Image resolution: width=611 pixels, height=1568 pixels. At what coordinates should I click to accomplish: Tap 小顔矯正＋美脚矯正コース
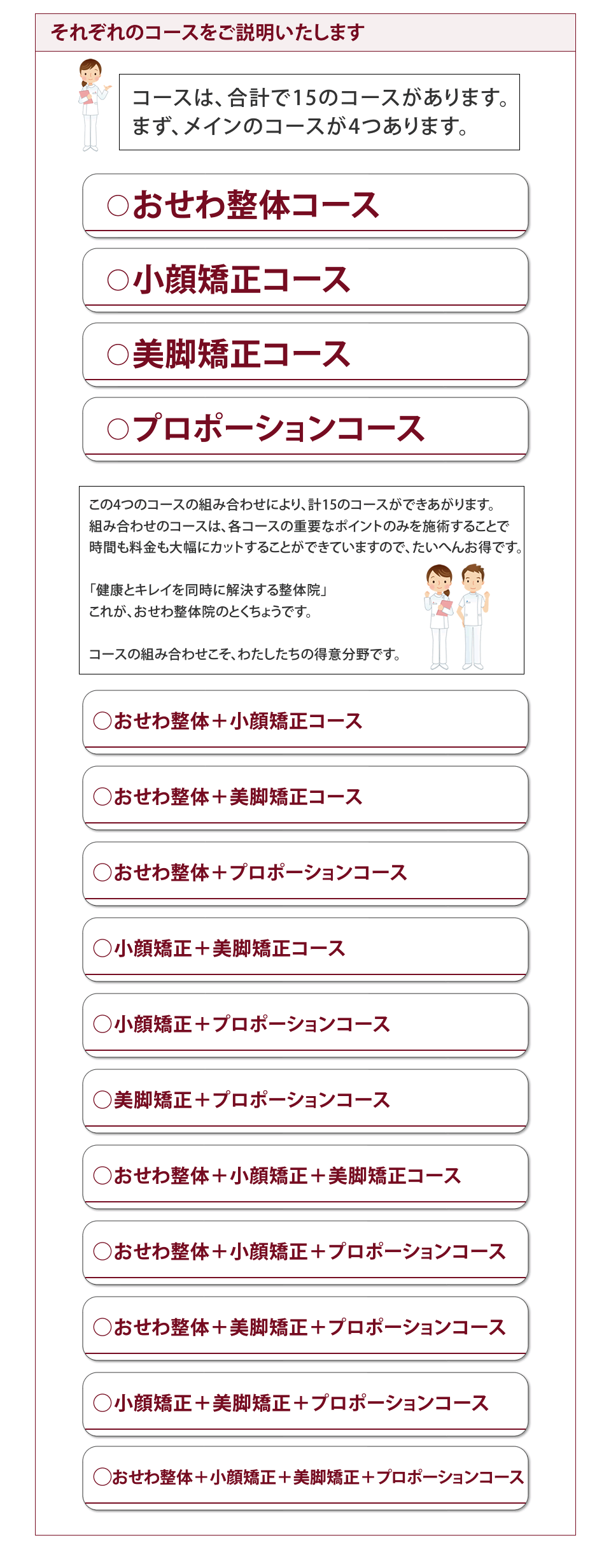click(x=305, y=949)
